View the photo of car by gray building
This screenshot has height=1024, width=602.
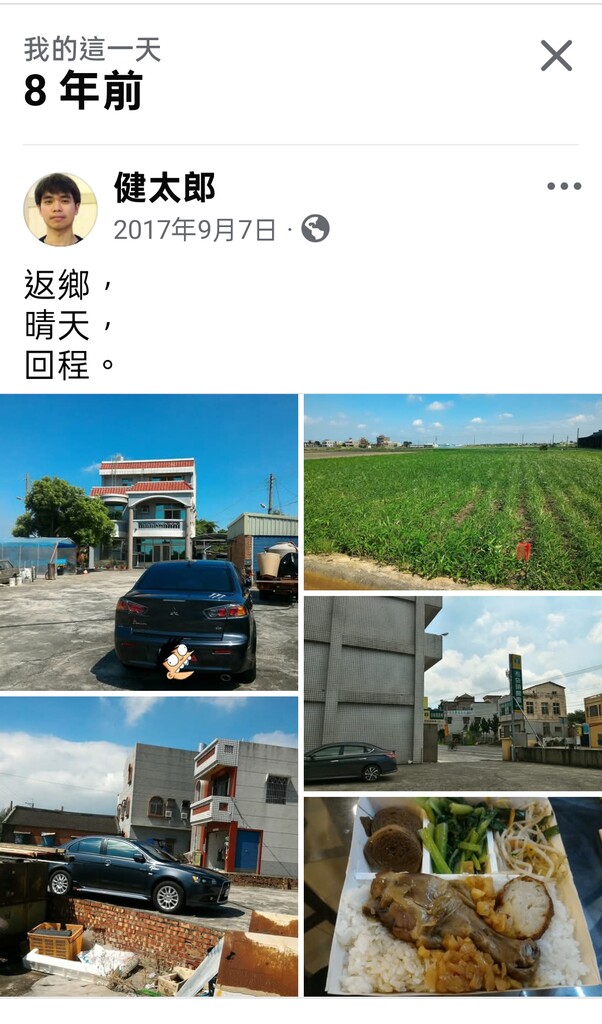click(453, 693)
